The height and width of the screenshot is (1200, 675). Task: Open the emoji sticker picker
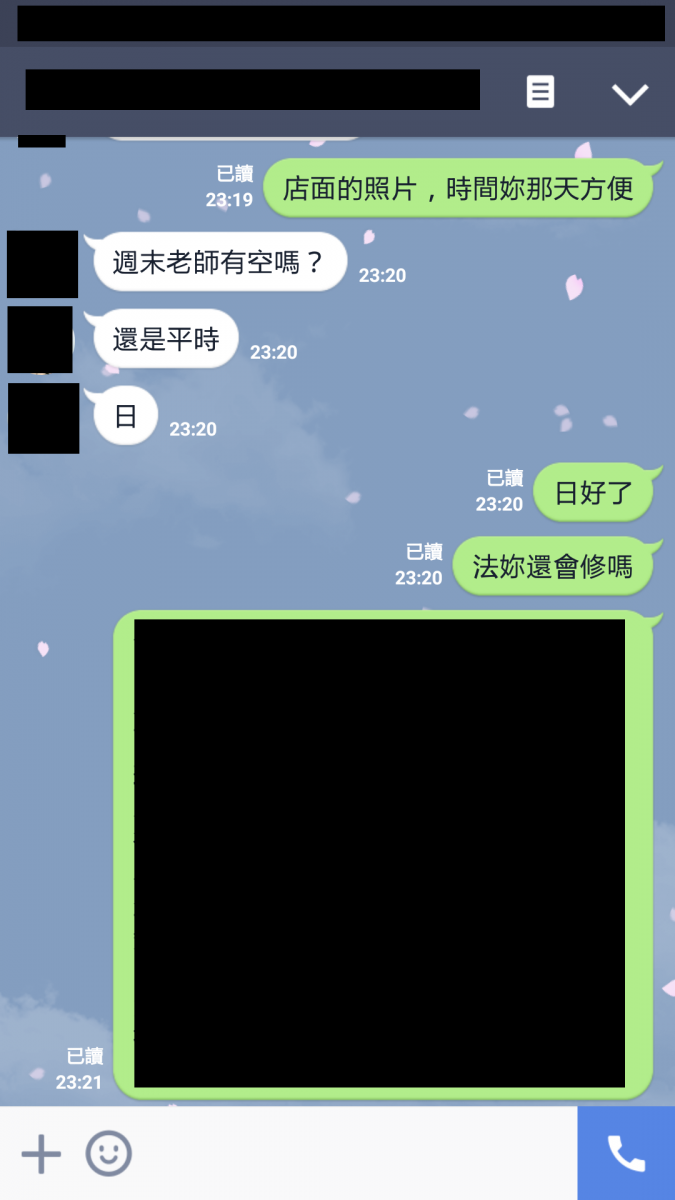108,1154
